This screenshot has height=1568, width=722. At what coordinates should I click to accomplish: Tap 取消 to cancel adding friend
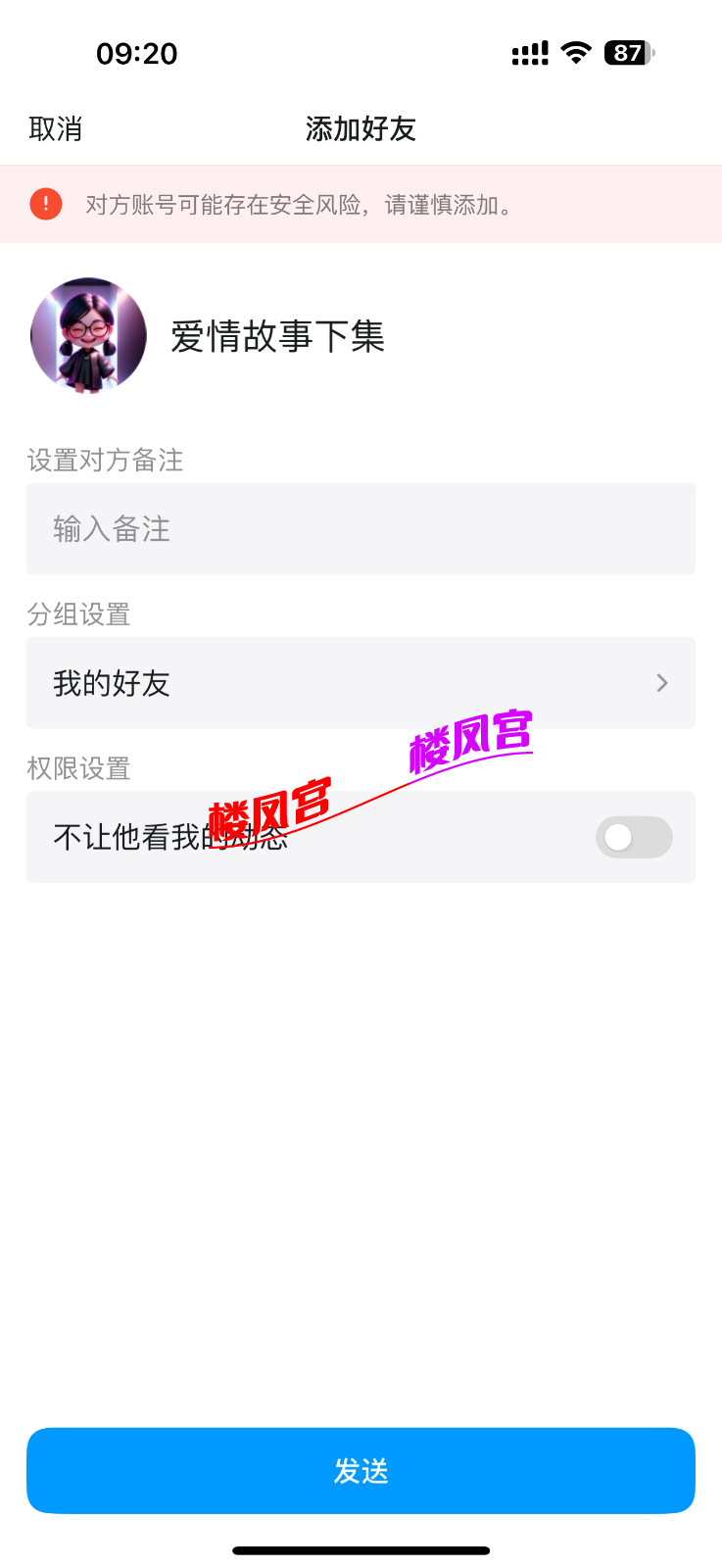click(x=56, y=128)
